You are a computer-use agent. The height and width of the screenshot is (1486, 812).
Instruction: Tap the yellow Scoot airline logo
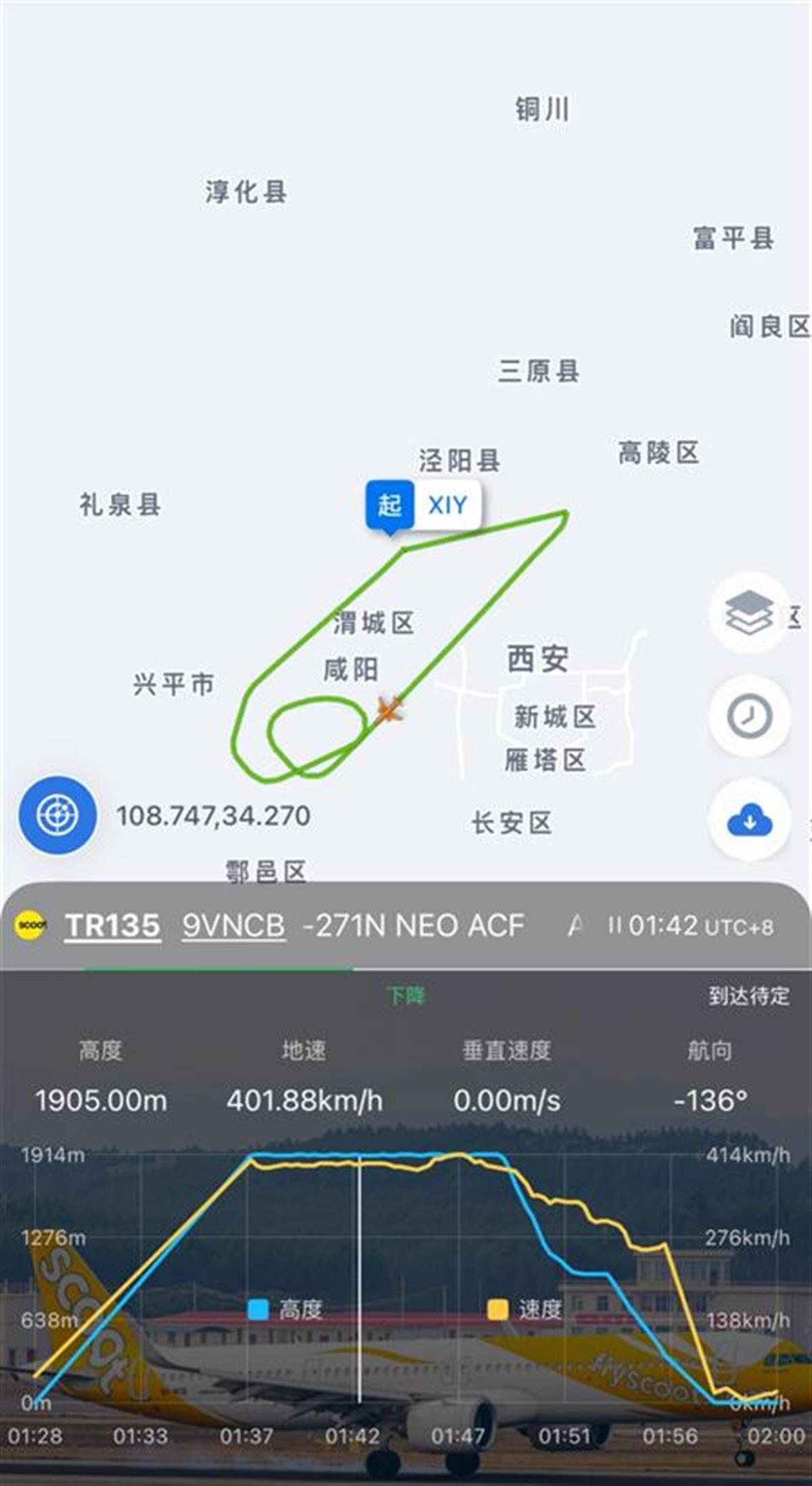click(30, 926)
